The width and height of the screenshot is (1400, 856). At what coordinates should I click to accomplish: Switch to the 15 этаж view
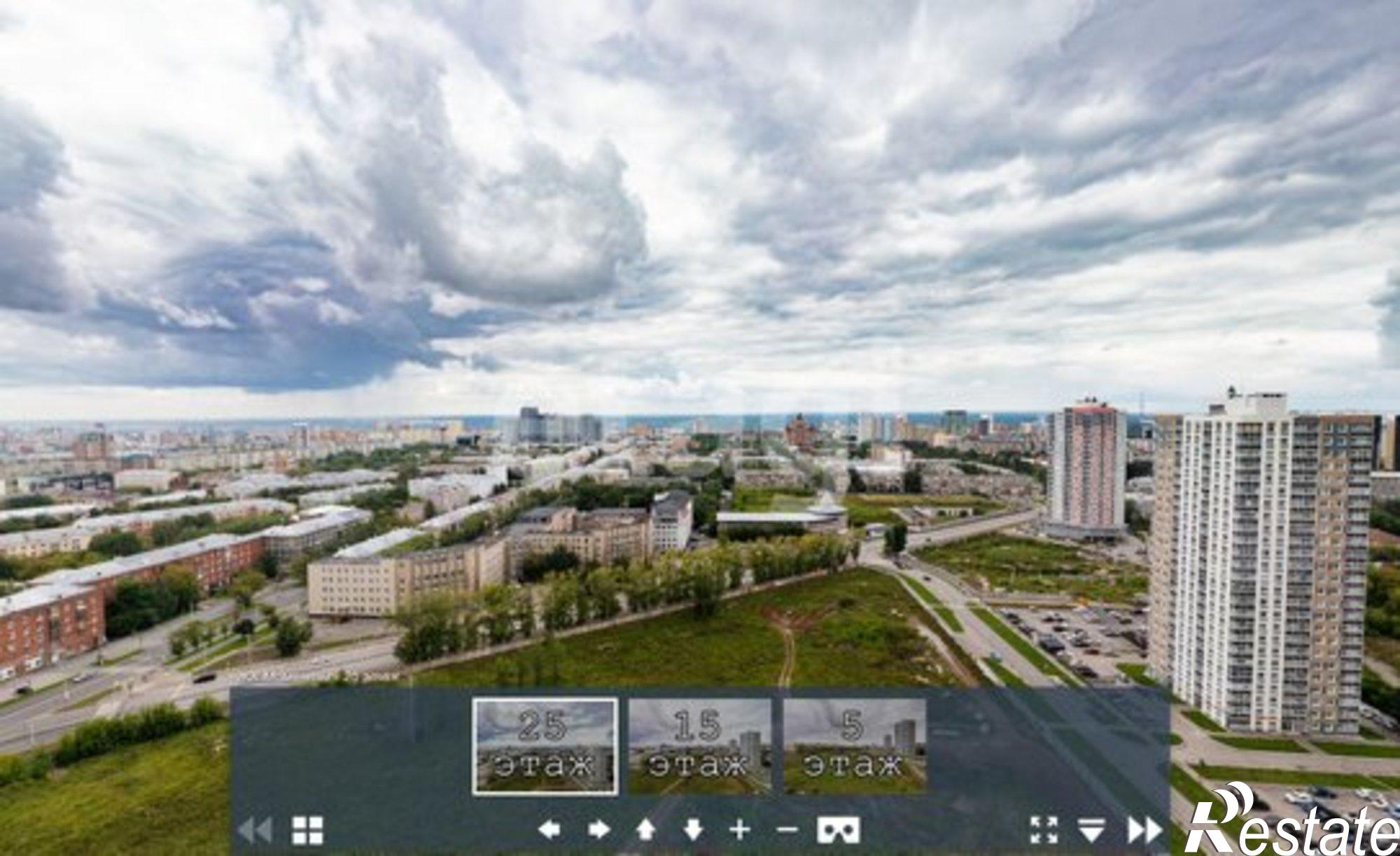699,746
